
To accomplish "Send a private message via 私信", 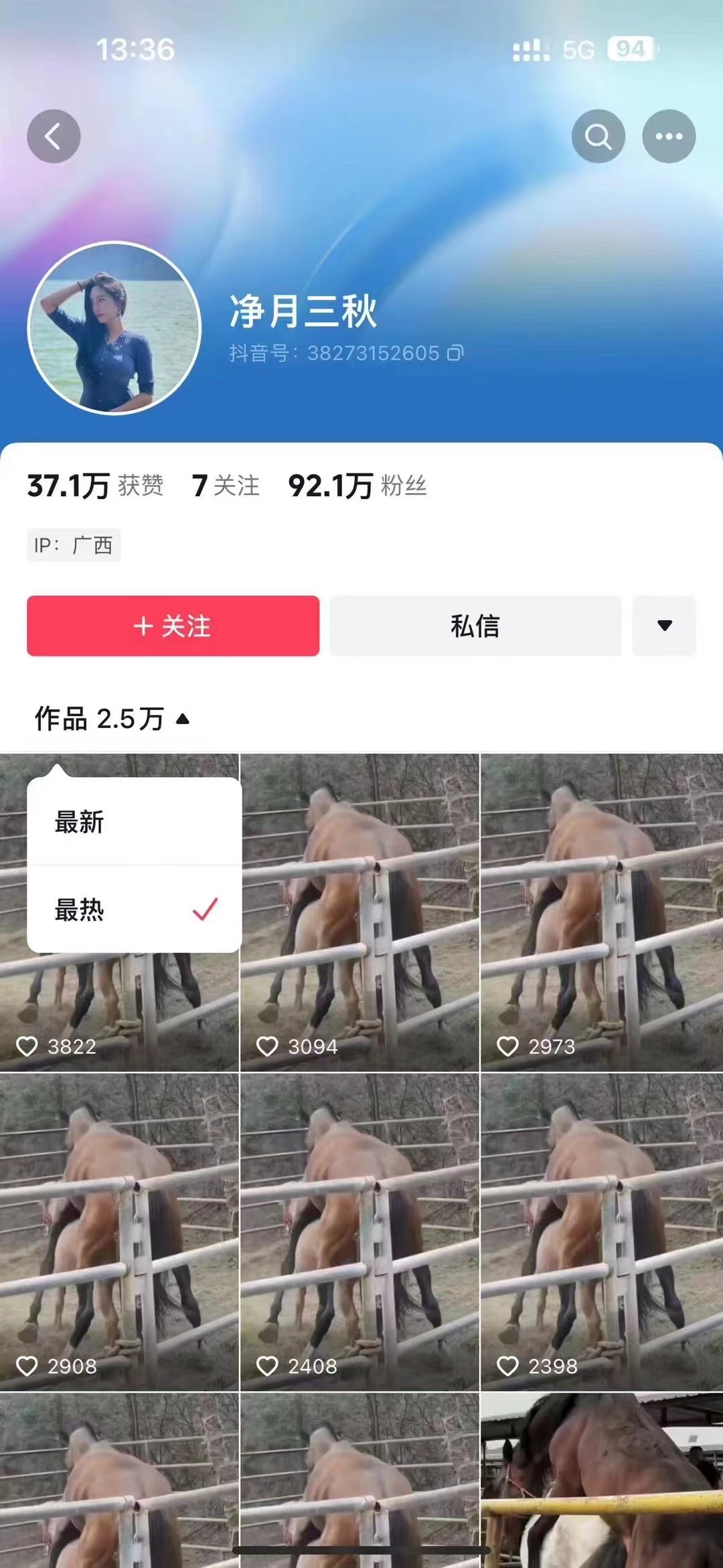I will click(x=475, y=626).
